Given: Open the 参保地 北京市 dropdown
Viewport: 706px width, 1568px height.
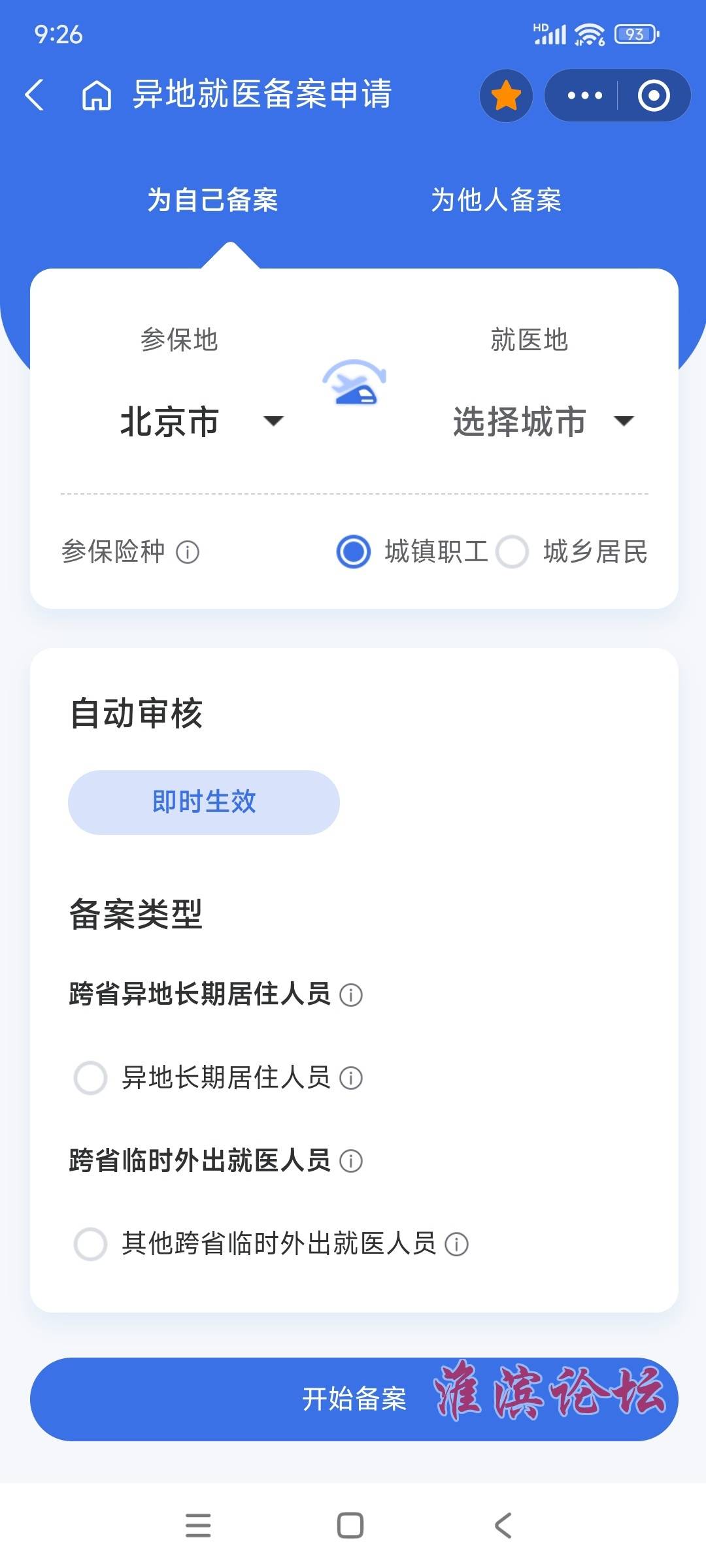Looking at the screenshot, I should (x=201, y=421).
